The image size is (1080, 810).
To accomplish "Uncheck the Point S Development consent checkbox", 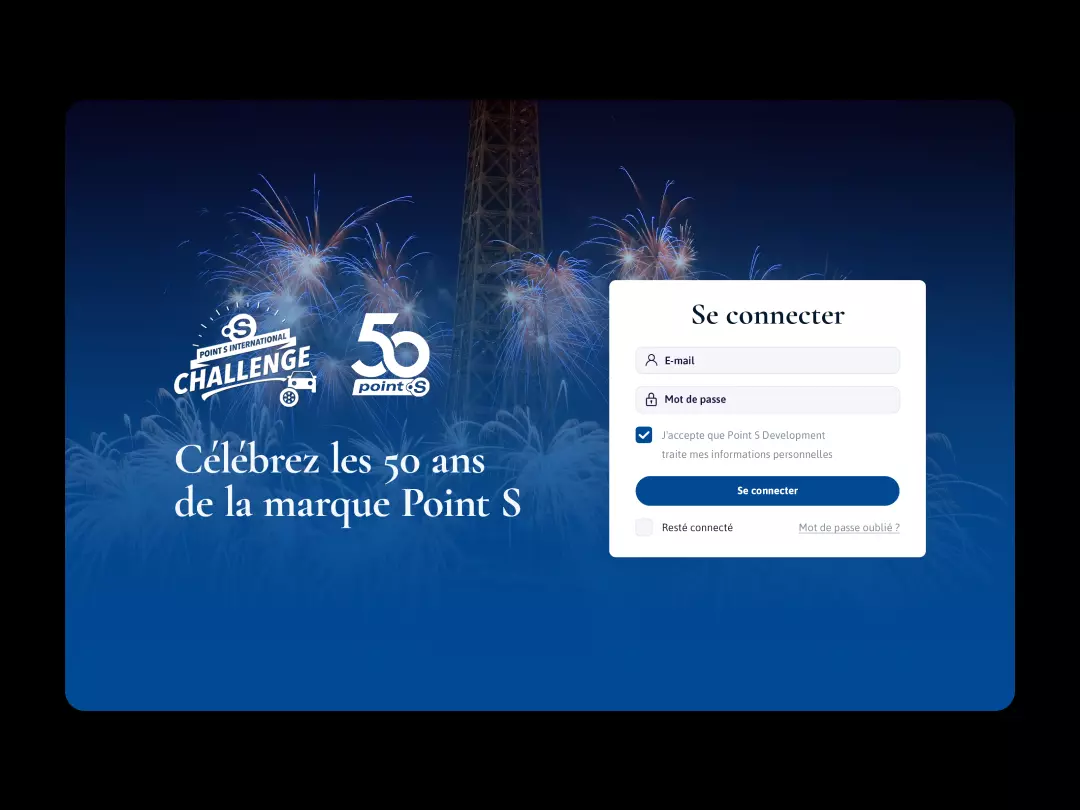I will coord(644,435).
